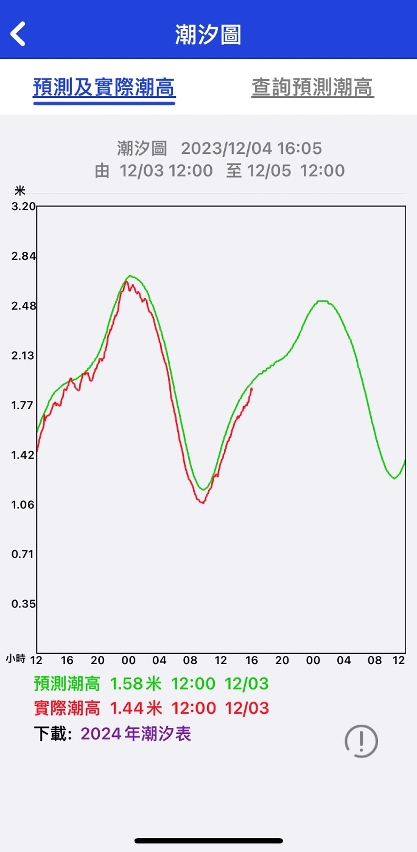
Task: Go back using the top-left arrow
Action: (x=18, y=34)
